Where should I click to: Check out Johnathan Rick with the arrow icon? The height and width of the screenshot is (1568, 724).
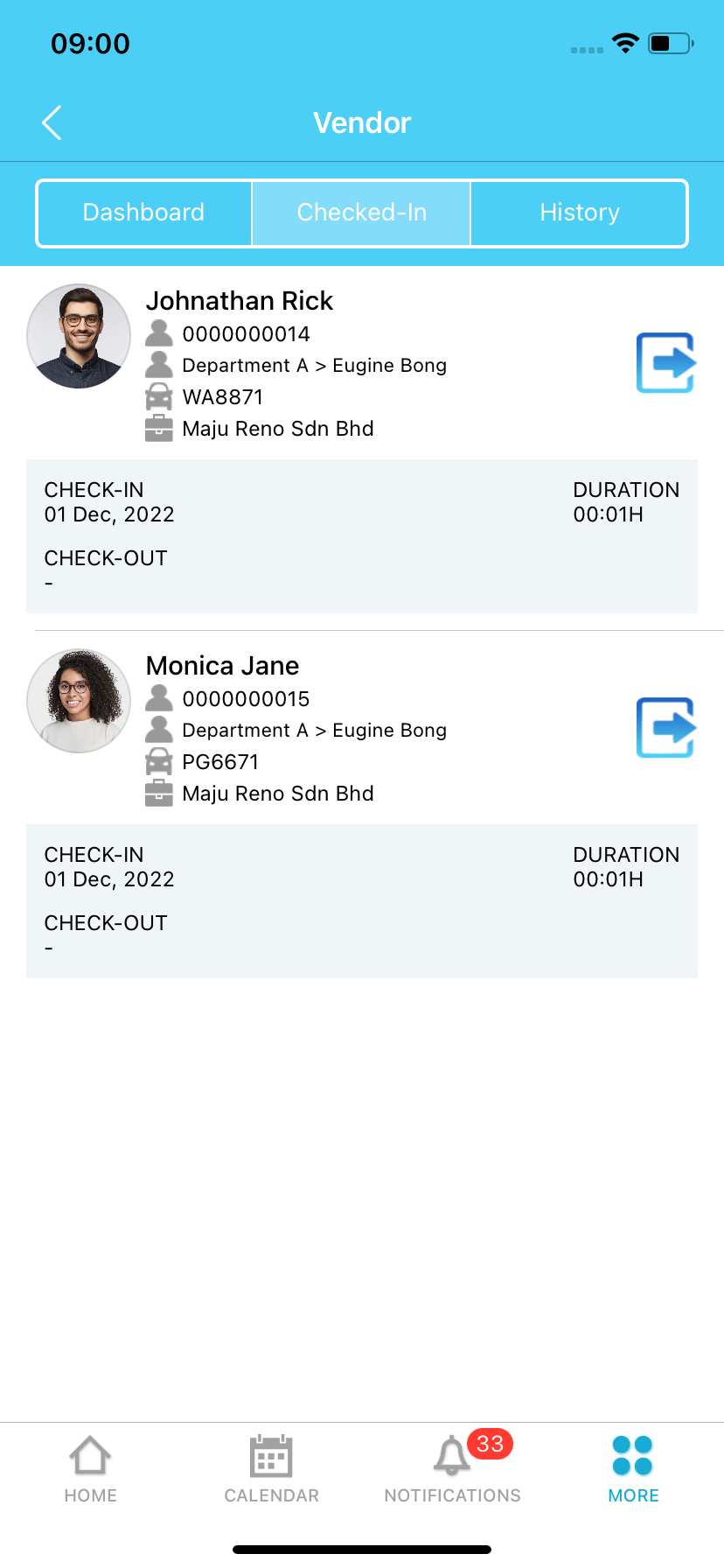pyautogui.click(x=665, y=362)
